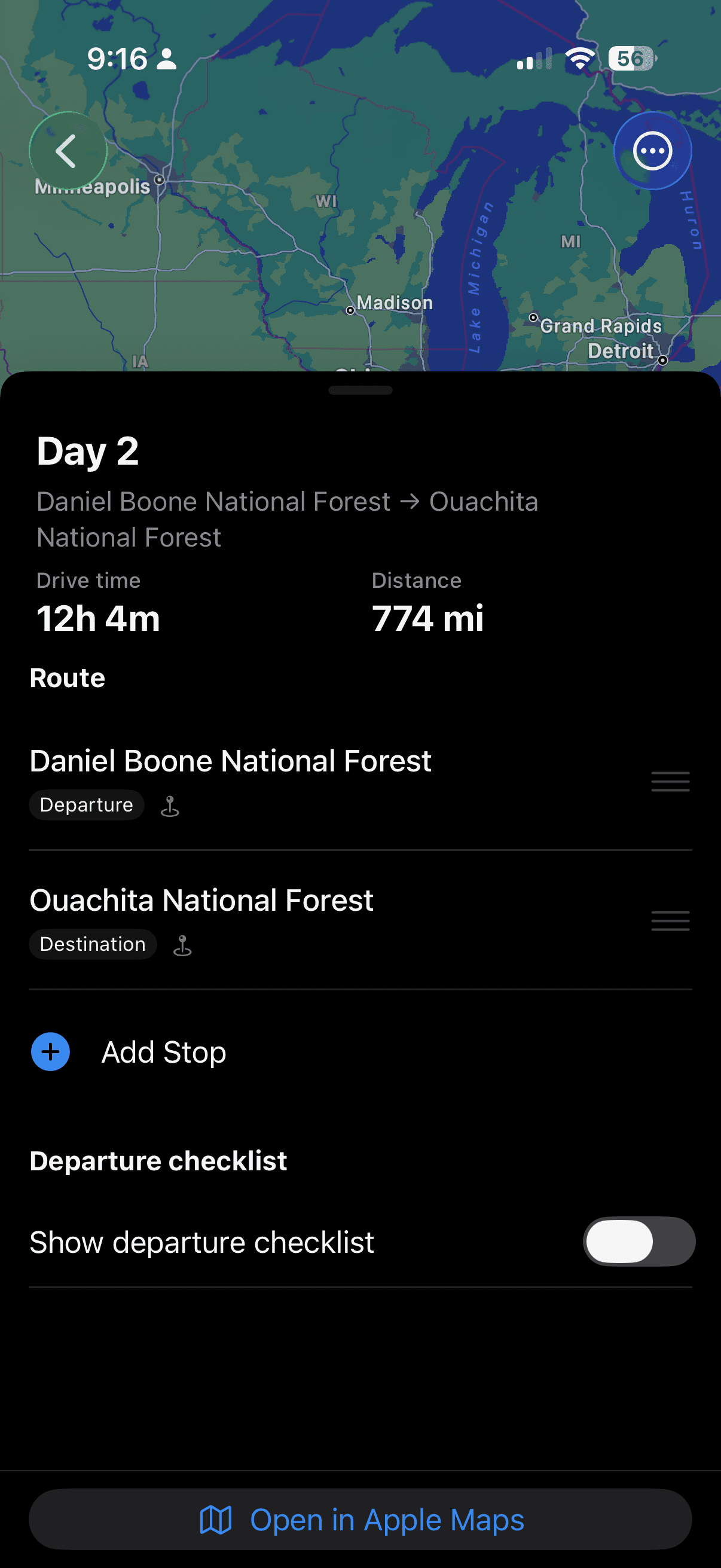The width and height of the screenshot is (721, 1568).
Task: Select the Destination tag under Ouachita
Action: point(93,944)
